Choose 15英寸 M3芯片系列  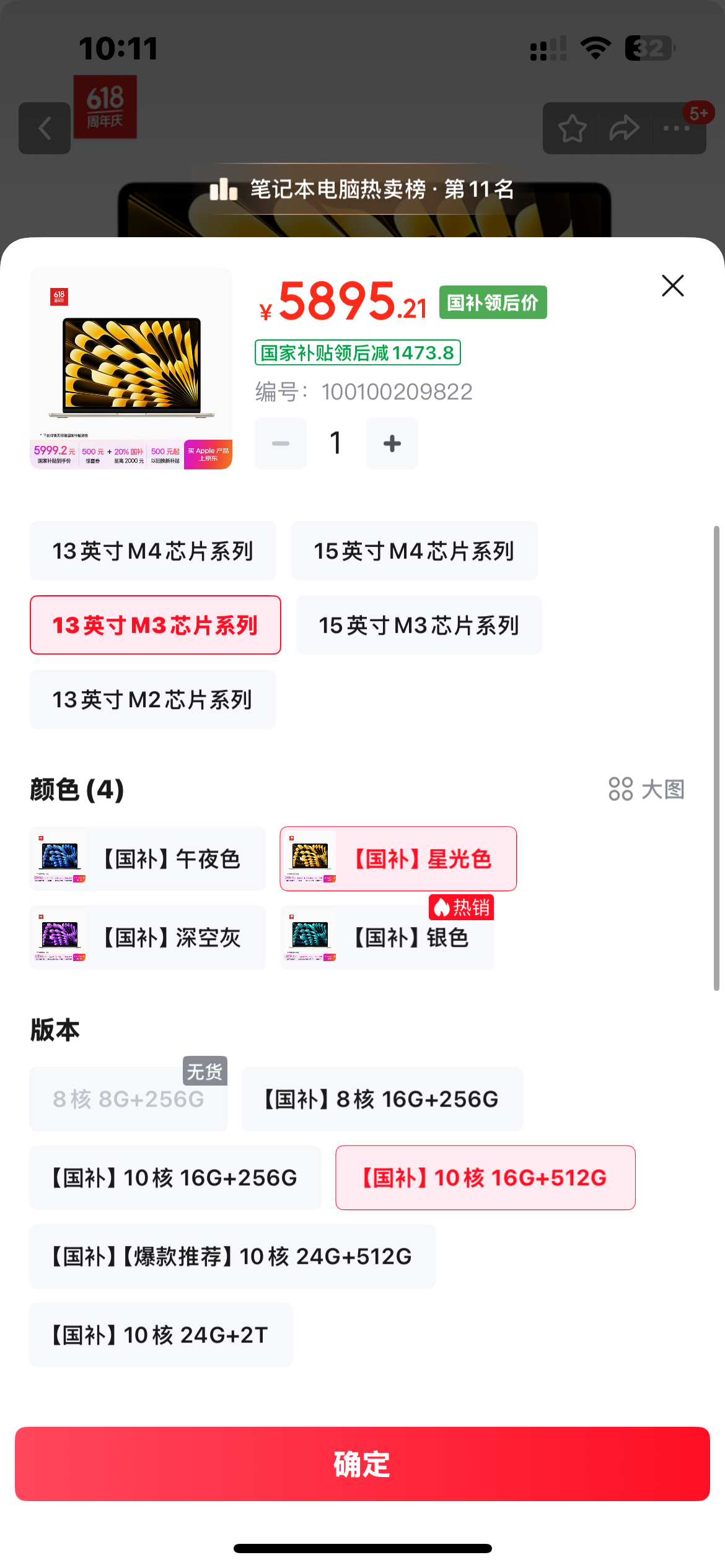(x=419, y=625)
